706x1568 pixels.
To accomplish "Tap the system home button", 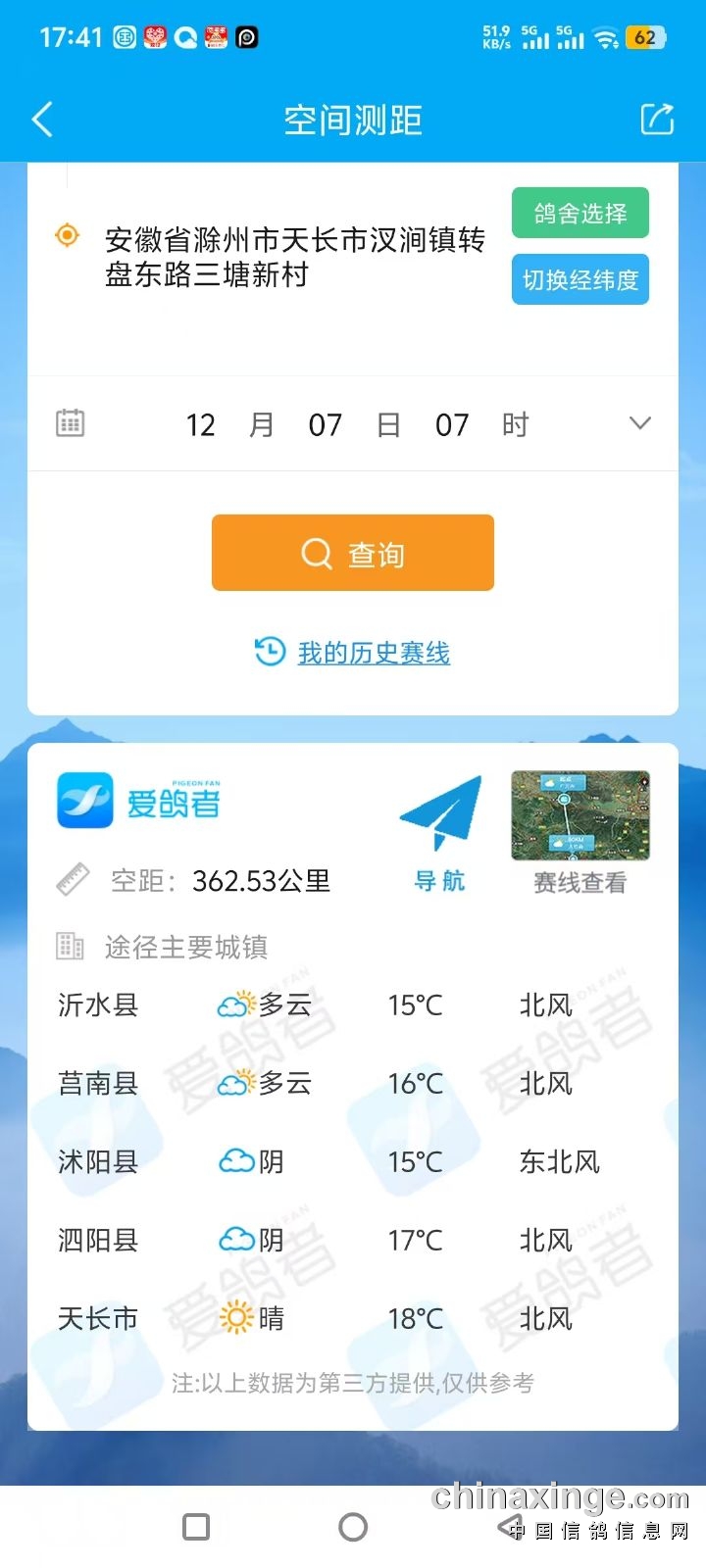I will point(353,1526).
